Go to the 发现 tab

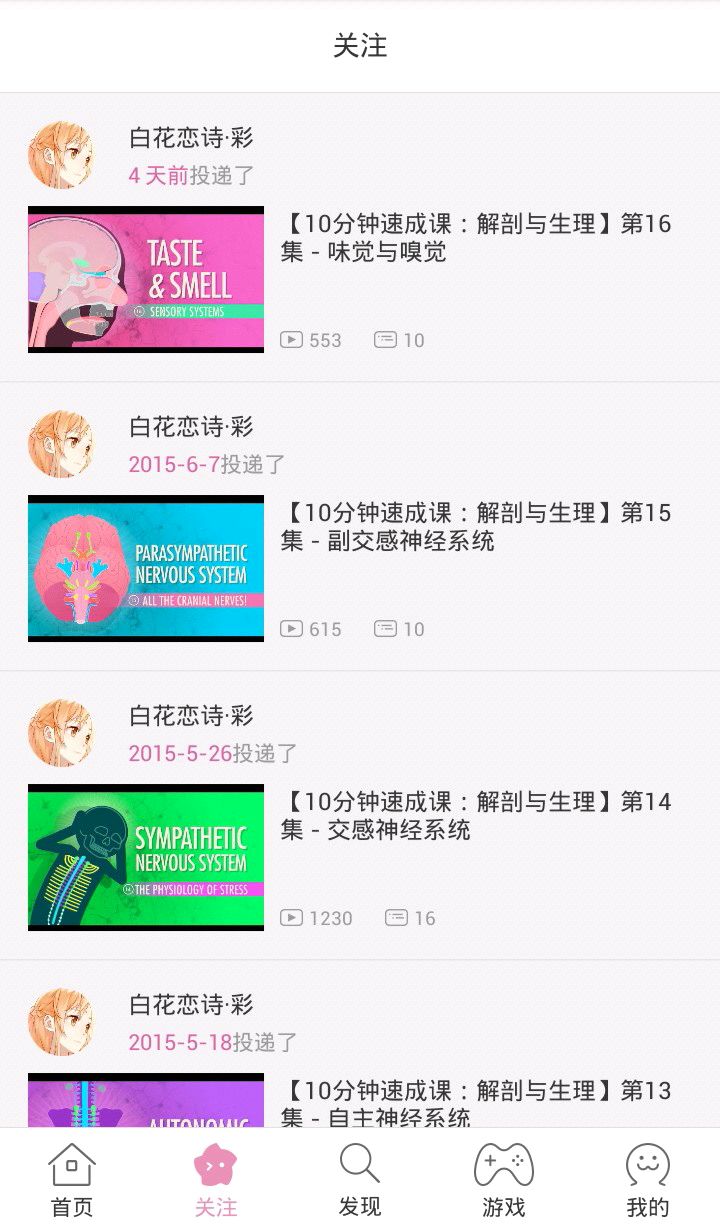360,1180
